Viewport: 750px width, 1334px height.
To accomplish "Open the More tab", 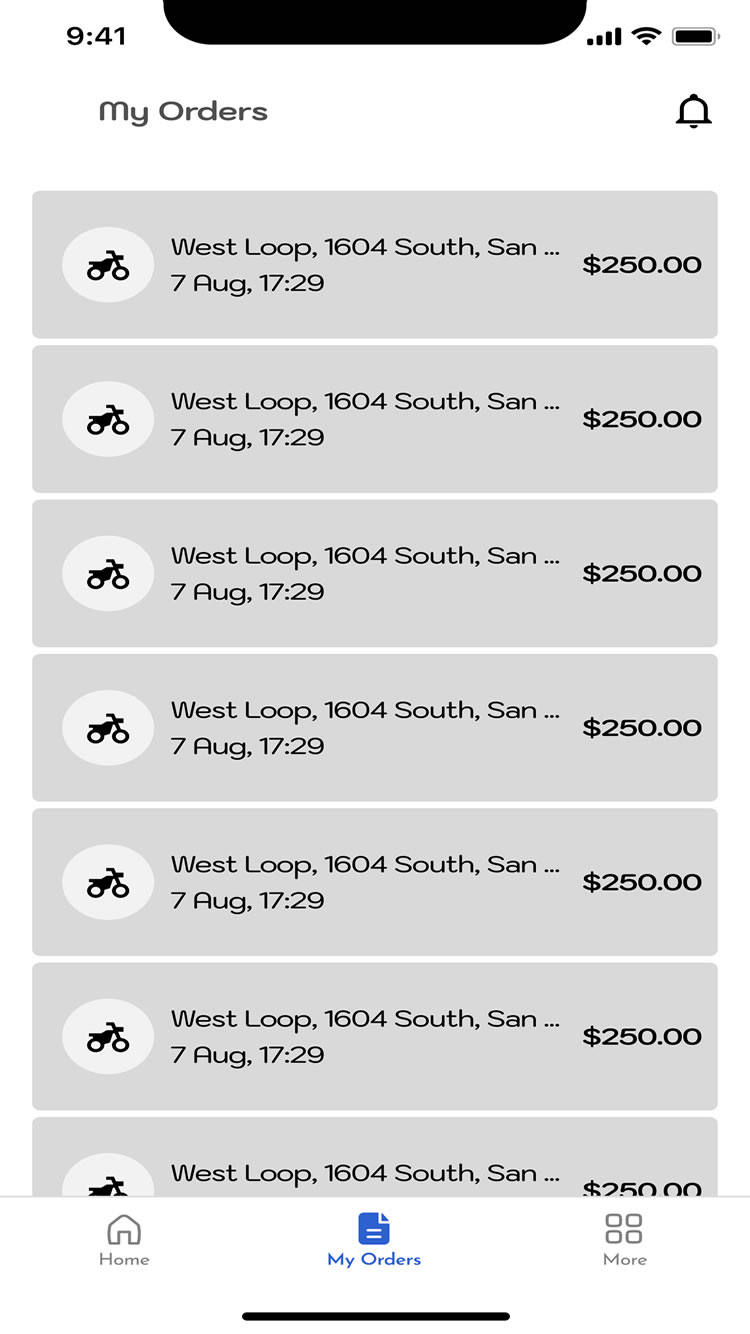I will point(624,1240).
